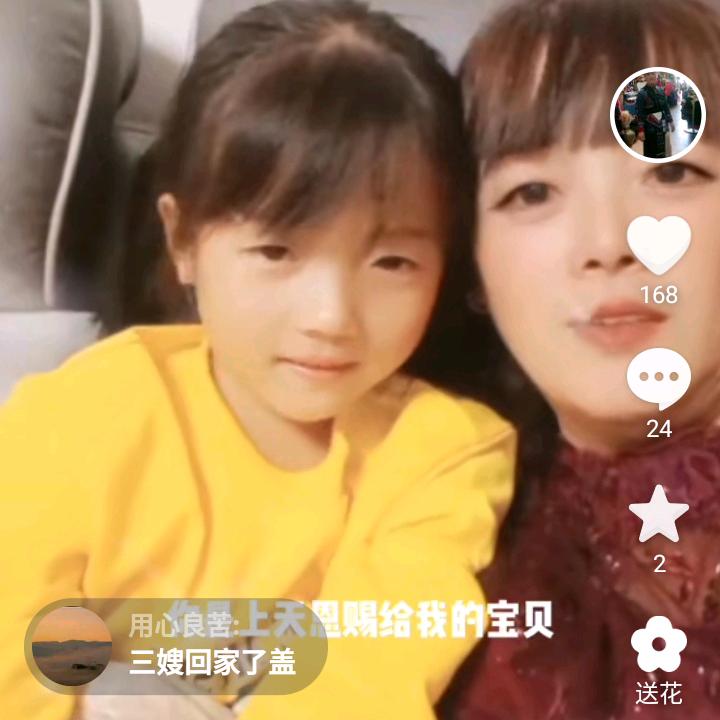The width and height of the screenshot is (720, 720).
Task: Open the 三嫂回家了盖 music card
Action: (176, 646)
